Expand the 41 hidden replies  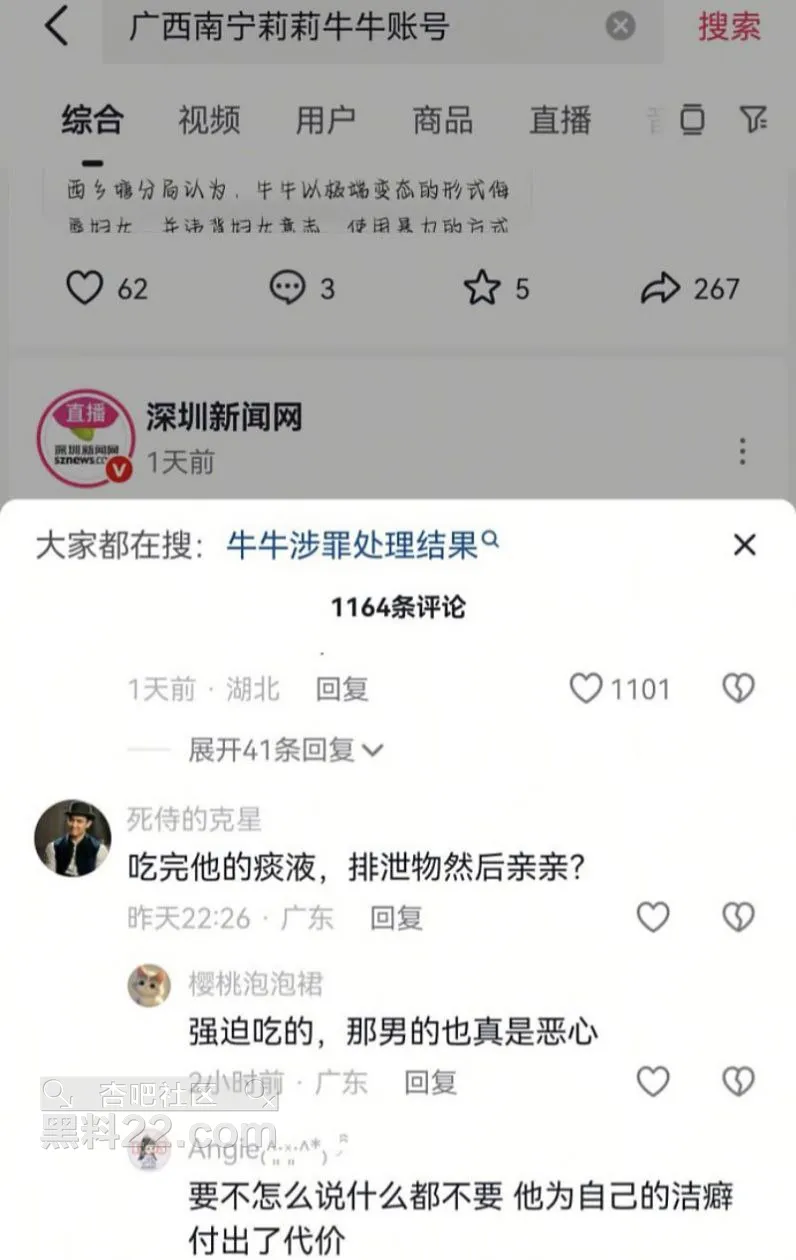pyautogui.click(x=286, y=749)
